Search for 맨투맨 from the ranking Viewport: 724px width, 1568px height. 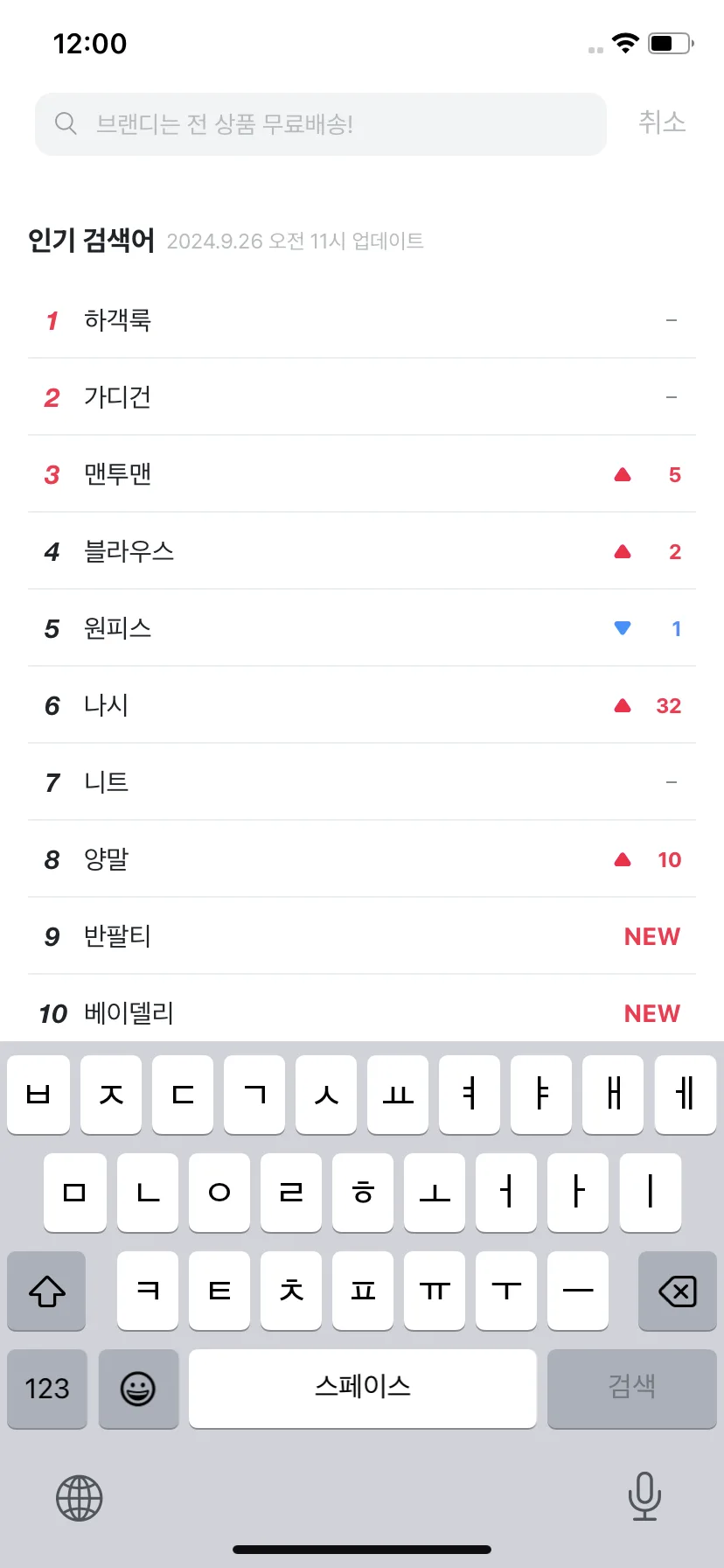(x=362, y=474)
